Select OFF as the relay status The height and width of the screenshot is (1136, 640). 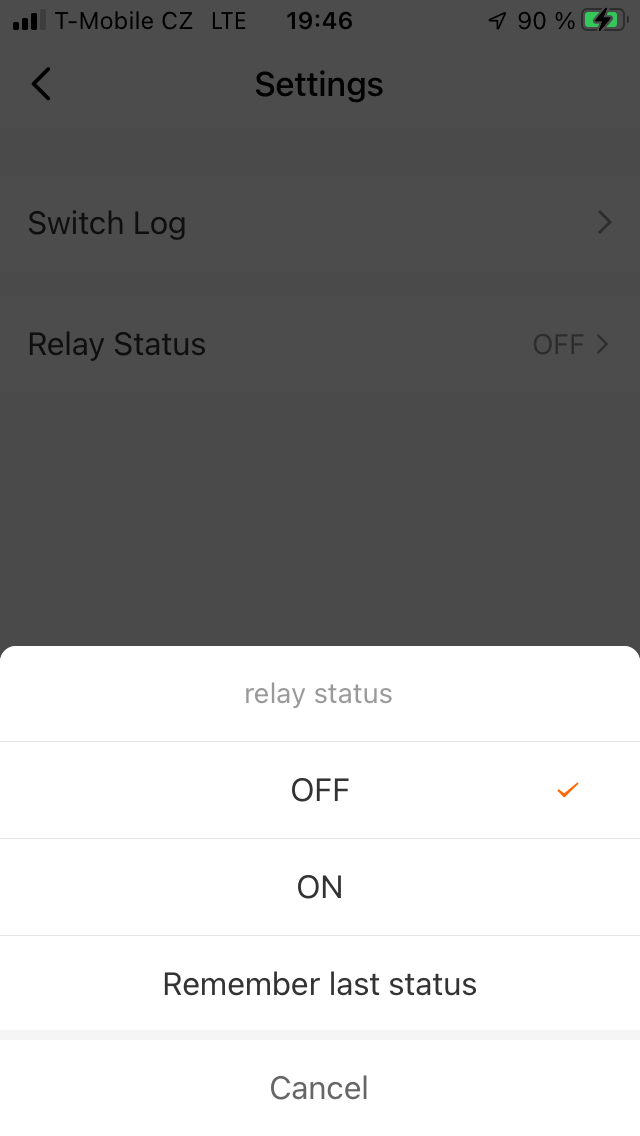[x=320, y=790]
